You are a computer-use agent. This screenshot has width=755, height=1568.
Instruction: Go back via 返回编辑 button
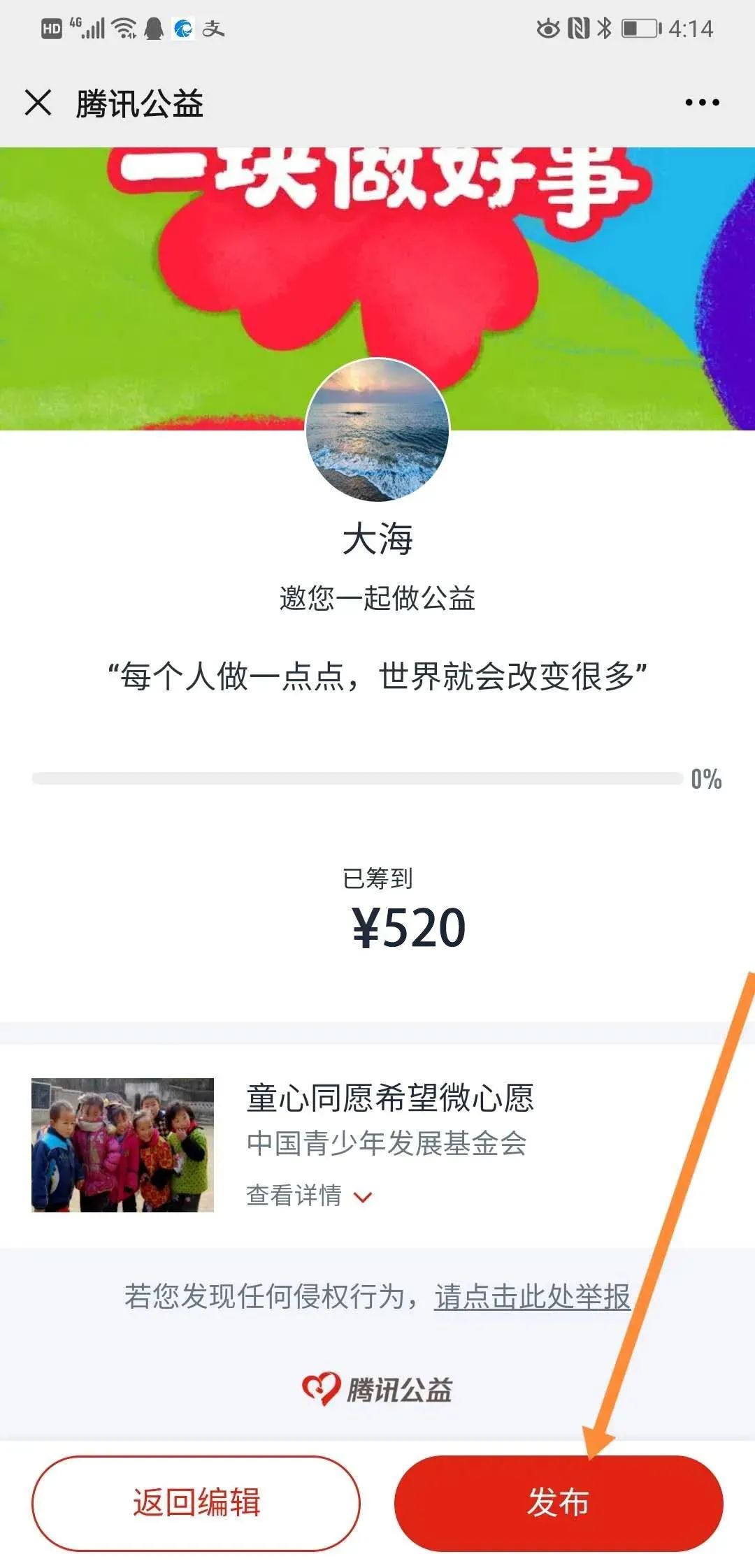[x=196, y=1502]
